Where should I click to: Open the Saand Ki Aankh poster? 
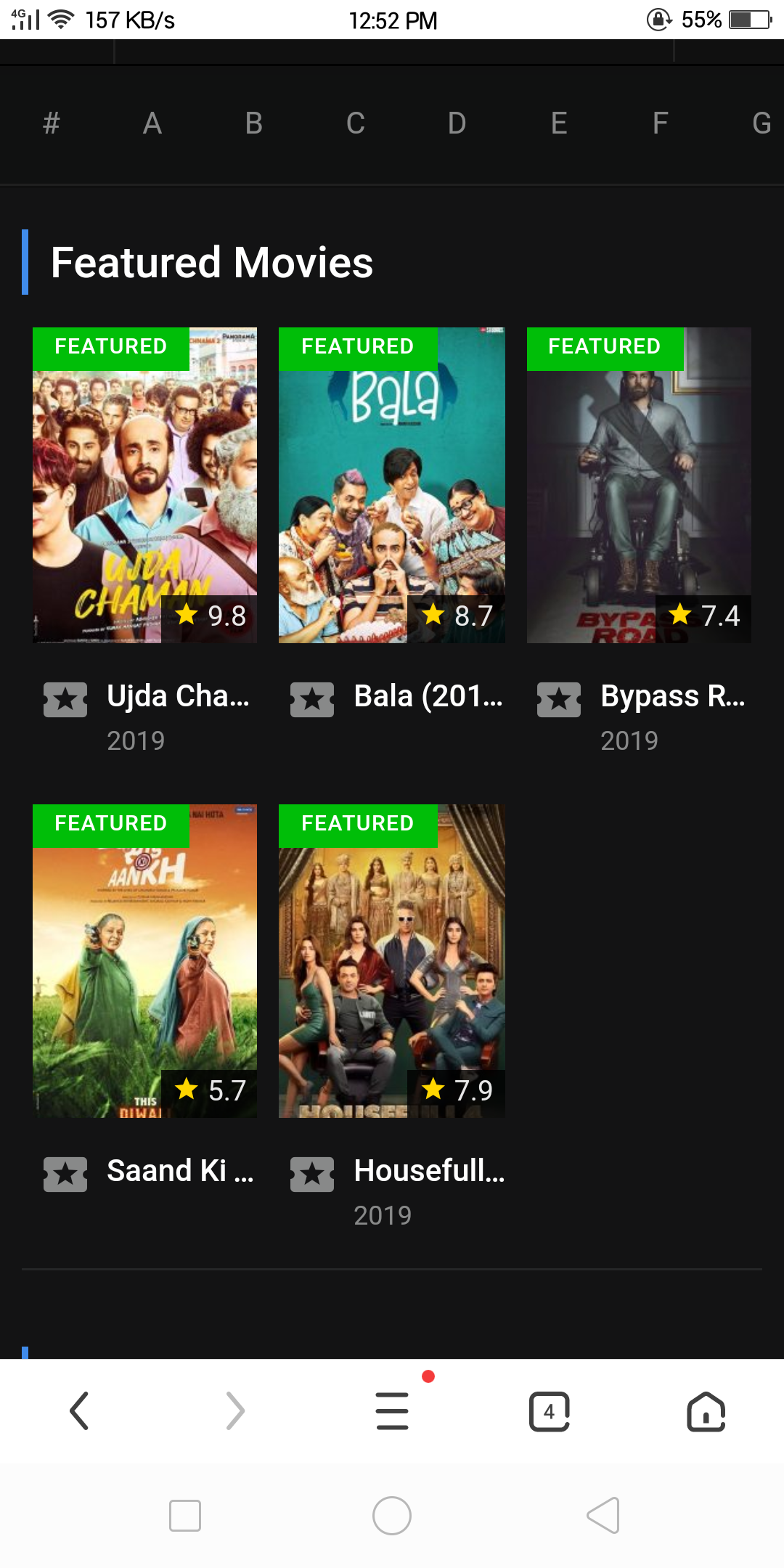point(144,960)
